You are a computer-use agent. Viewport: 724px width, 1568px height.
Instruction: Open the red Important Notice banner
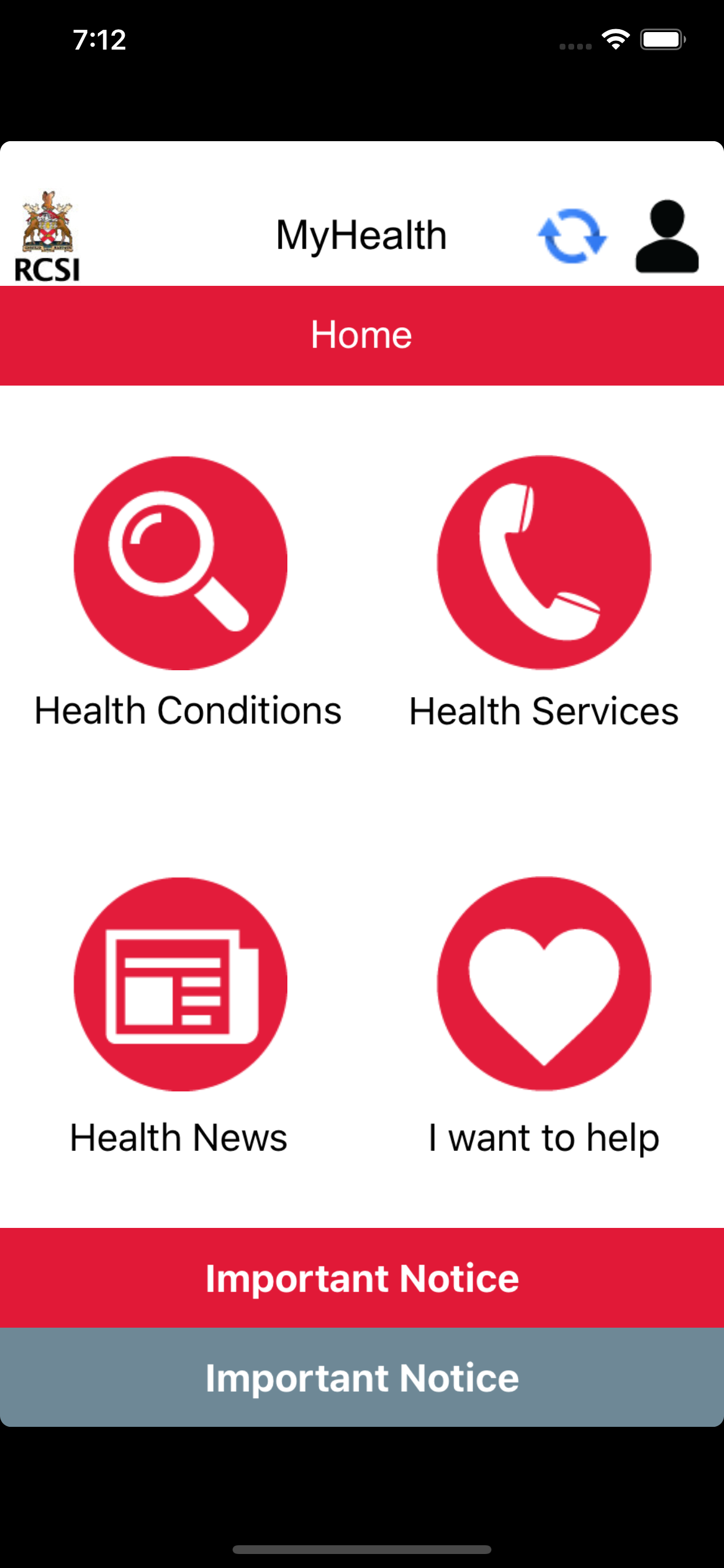[362, 1278]
